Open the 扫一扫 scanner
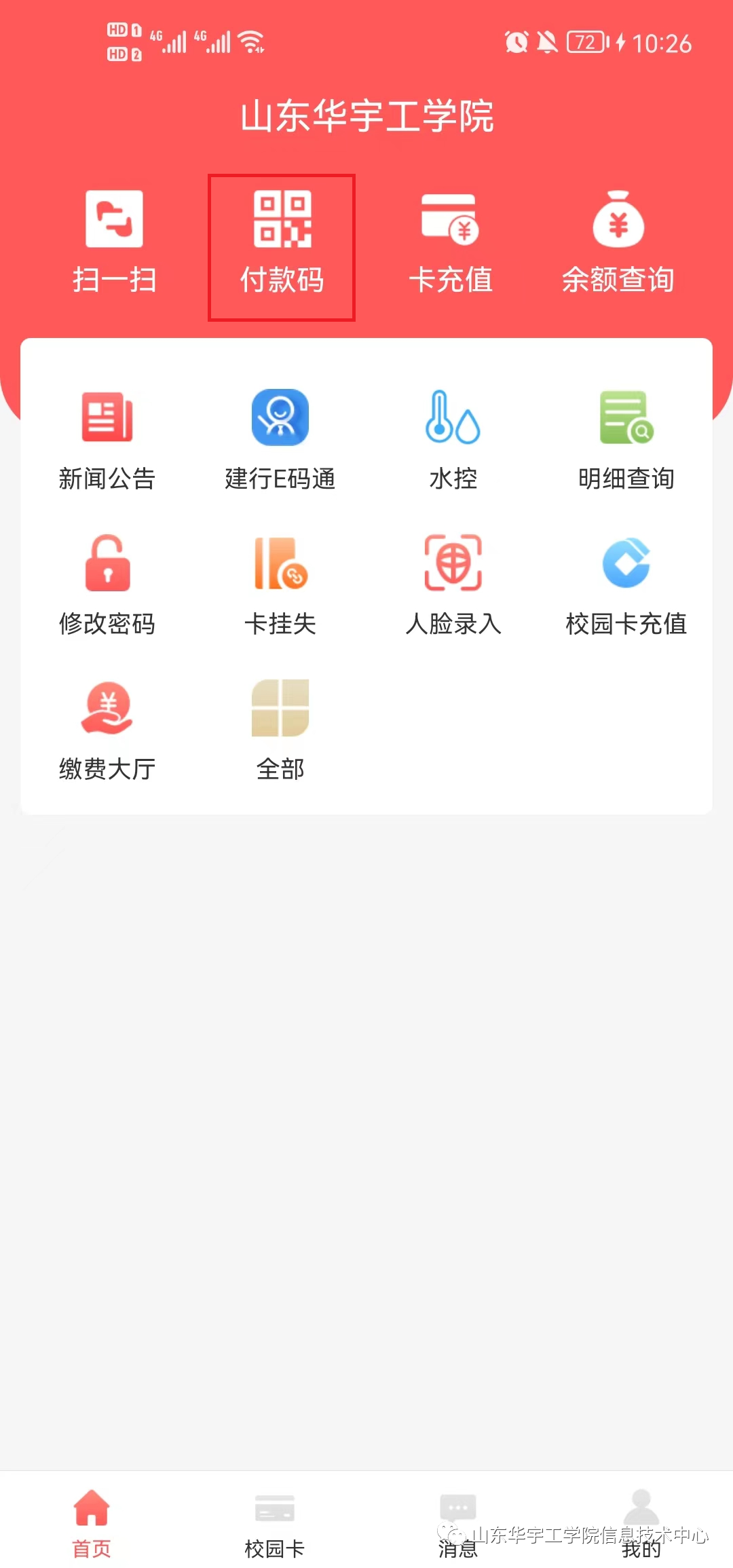733x1568 pixels. [114, 242]
